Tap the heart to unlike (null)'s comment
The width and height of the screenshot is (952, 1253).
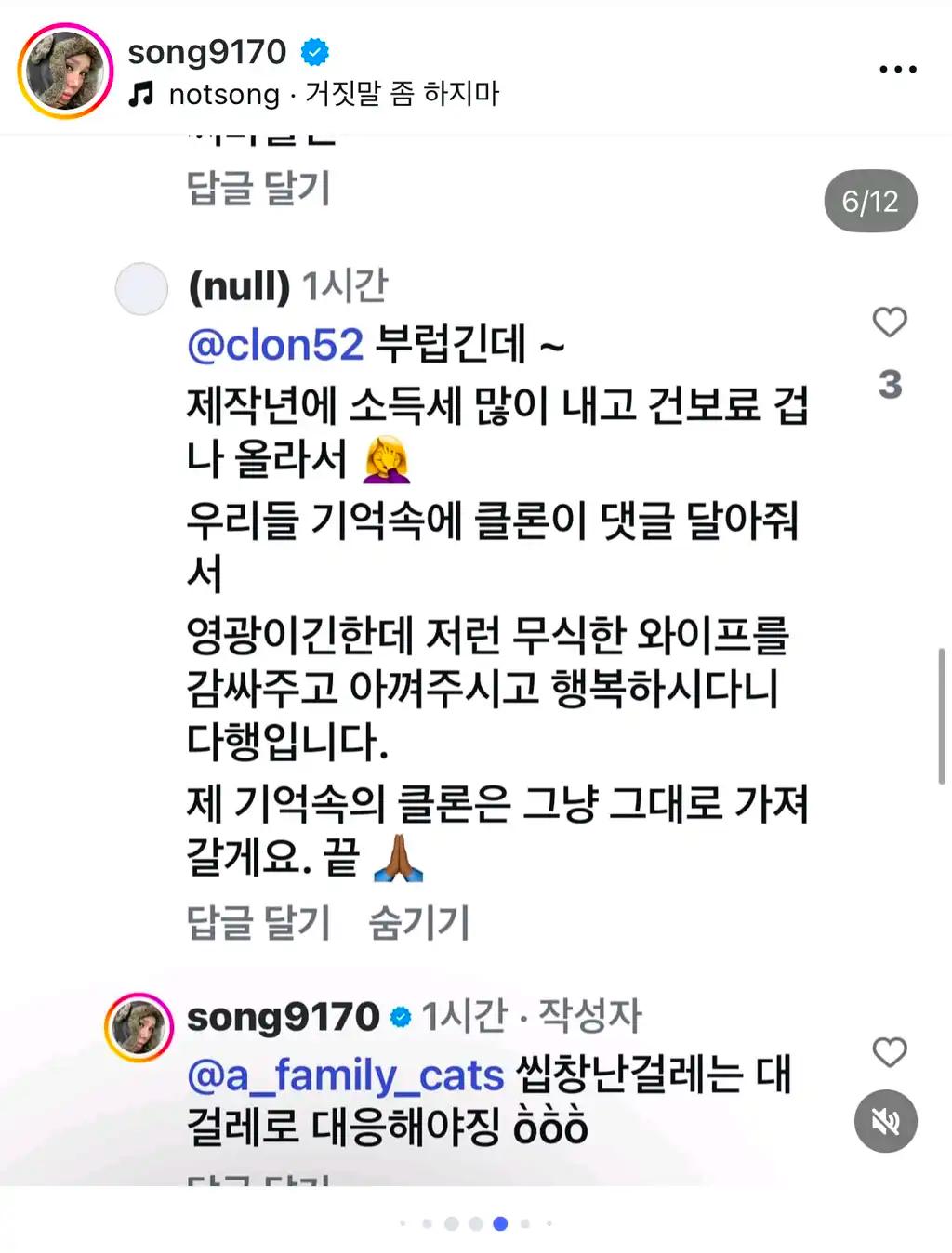[889, 322]
